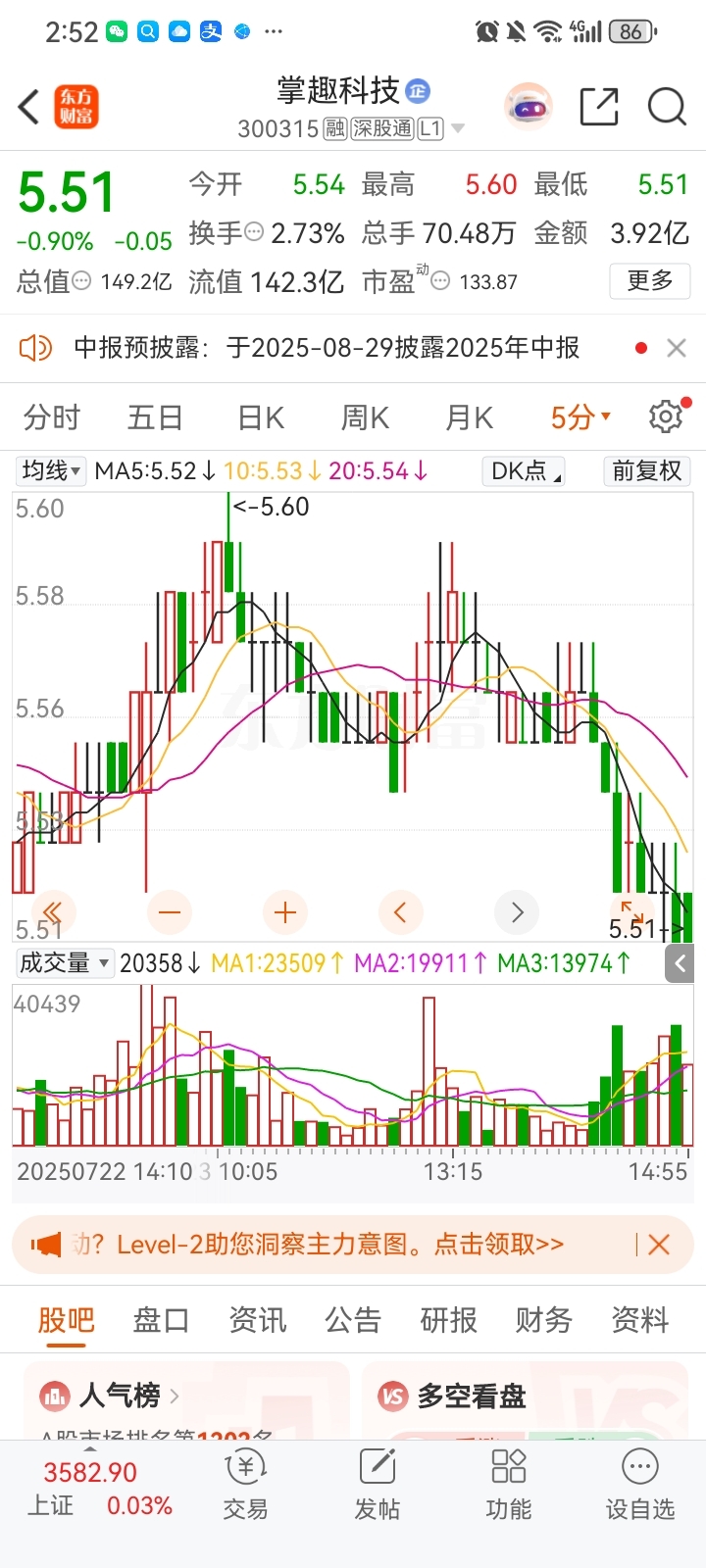Open chart settings gear
The height and width of the screenshot is (1568, 706).
(x=667, y=416)
